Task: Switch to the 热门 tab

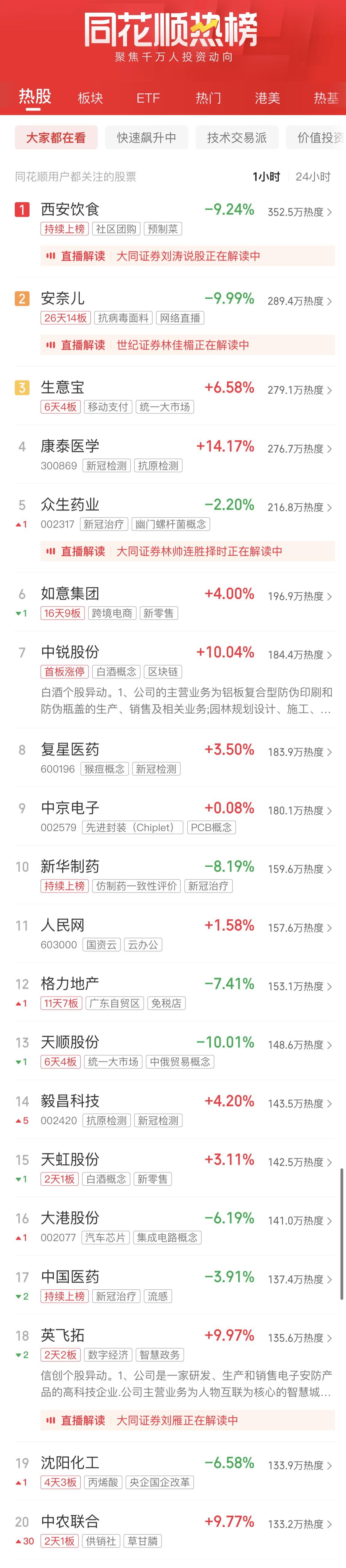Action: point(208,98)
